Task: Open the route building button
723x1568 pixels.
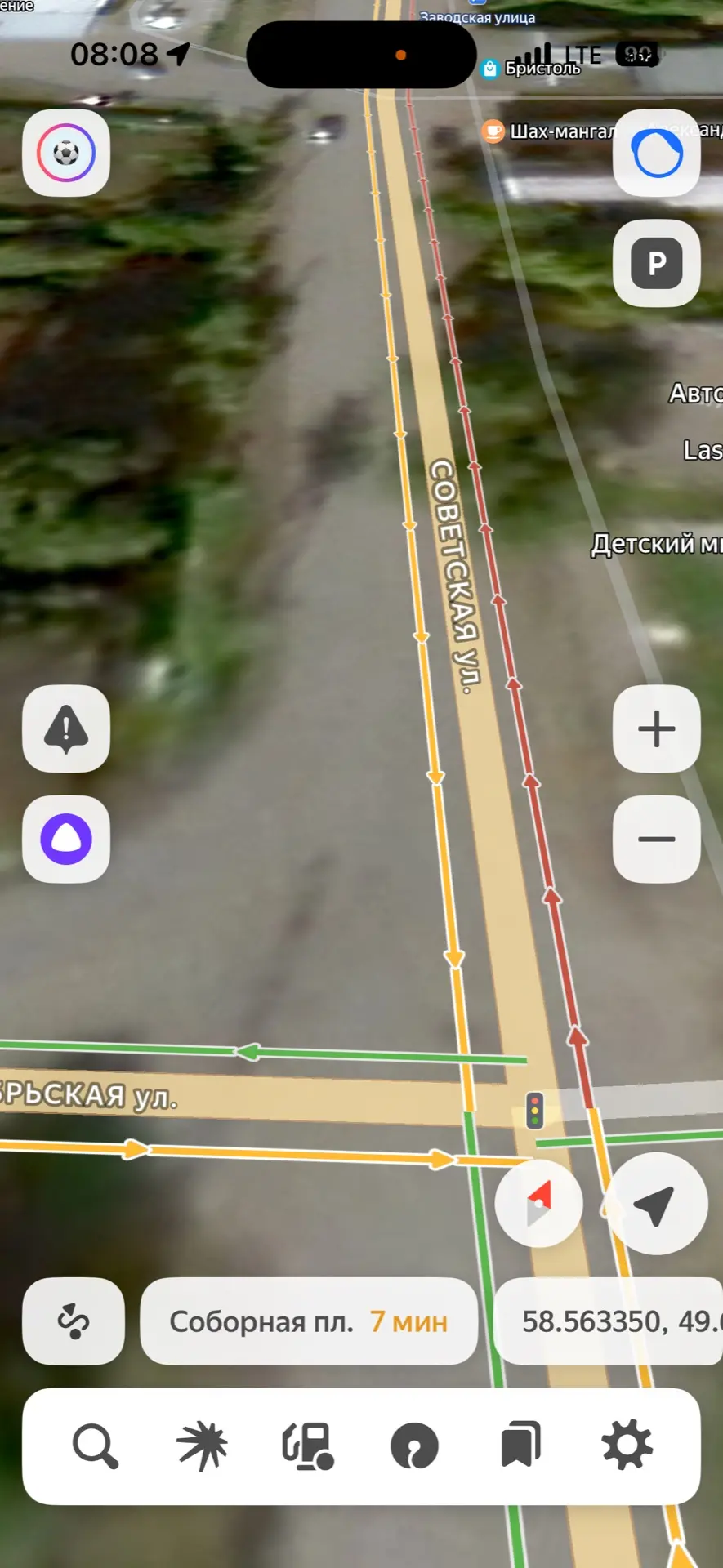Action: [74, 1321]
